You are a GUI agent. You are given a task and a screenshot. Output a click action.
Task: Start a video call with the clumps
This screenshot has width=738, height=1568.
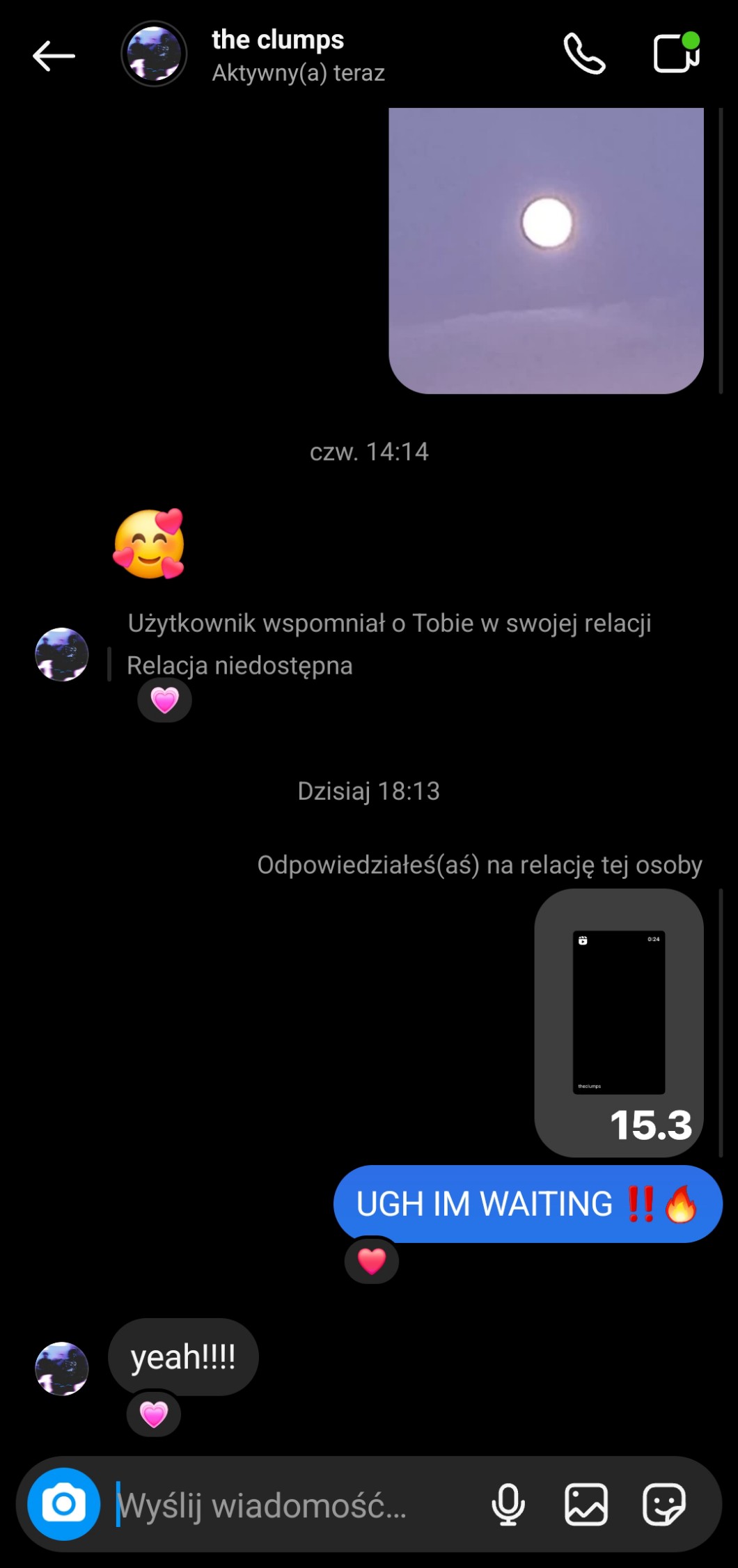pyautogui.click(x=675, y=54)
